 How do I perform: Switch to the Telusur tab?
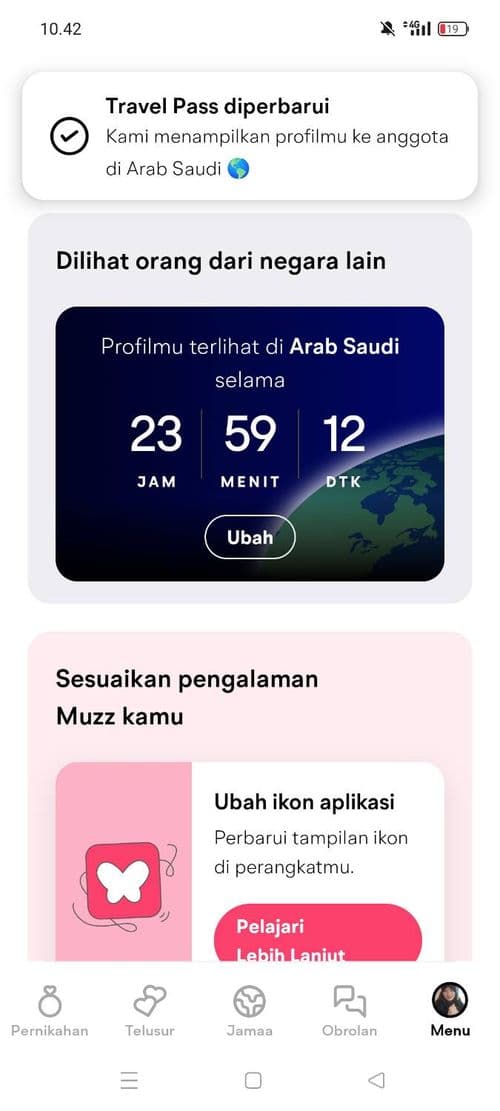pyautogui.click(x=150, y=1010)
